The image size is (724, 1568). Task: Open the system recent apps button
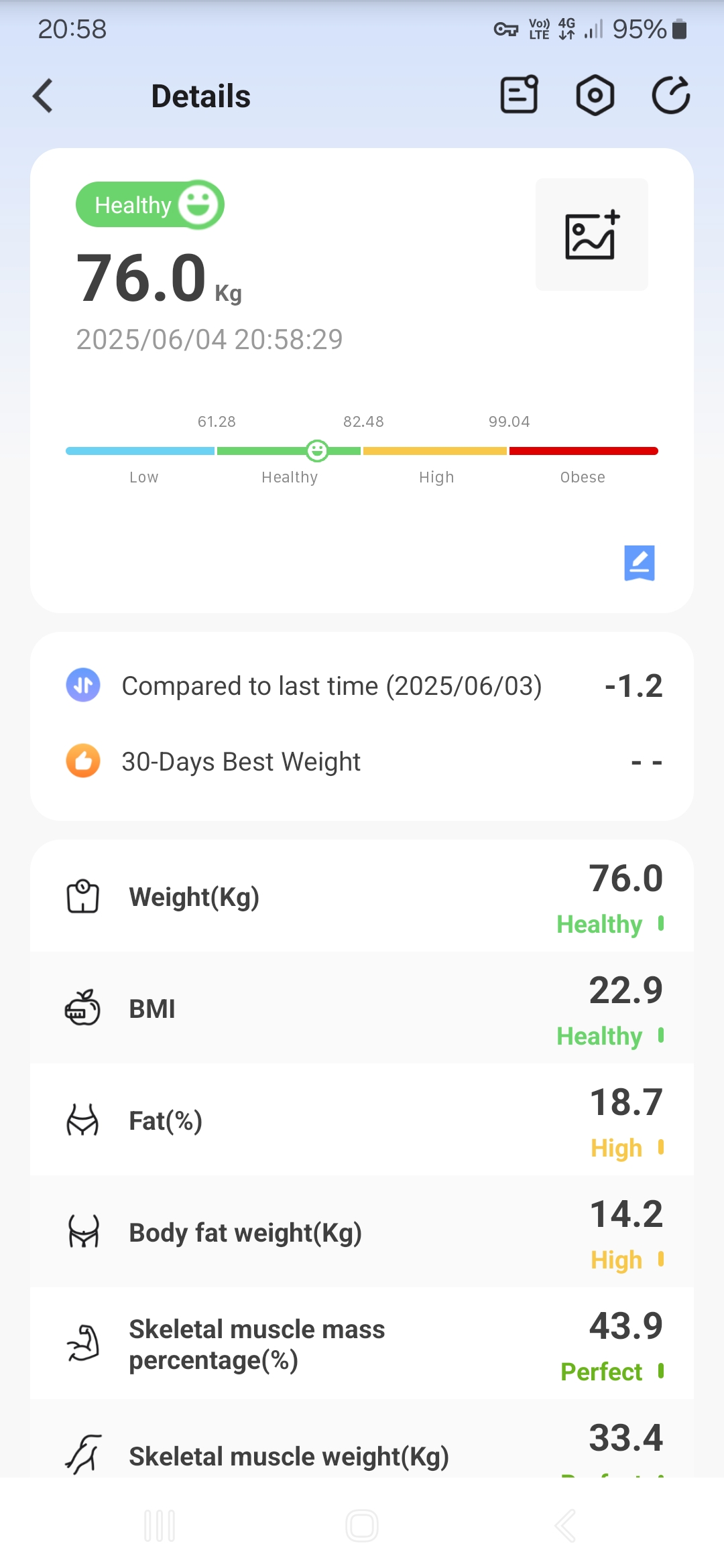click(160, 1526)
